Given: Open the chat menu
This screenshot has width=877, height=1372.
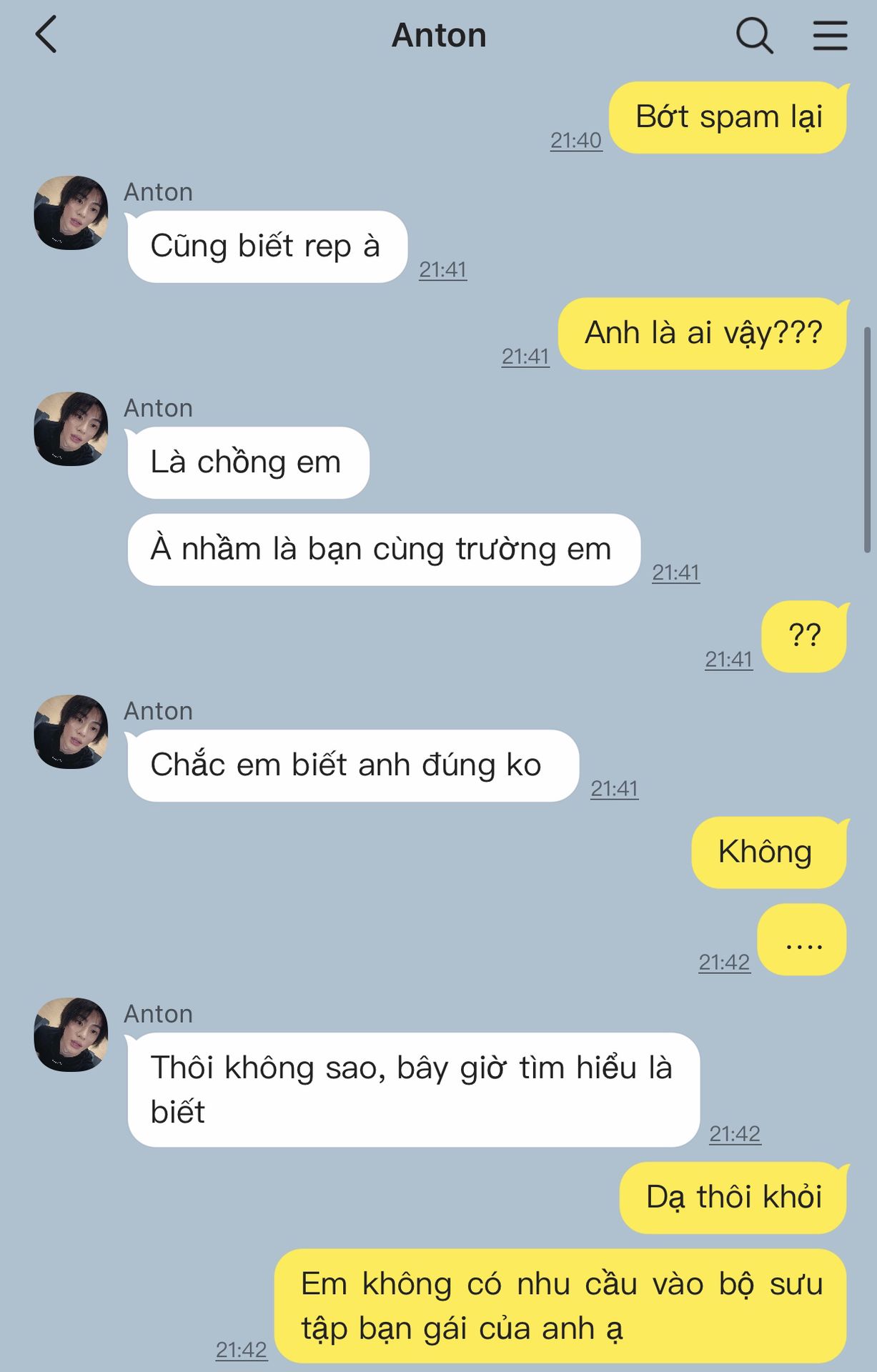Looking at the screenshot, I should click(x=830, y=35).
